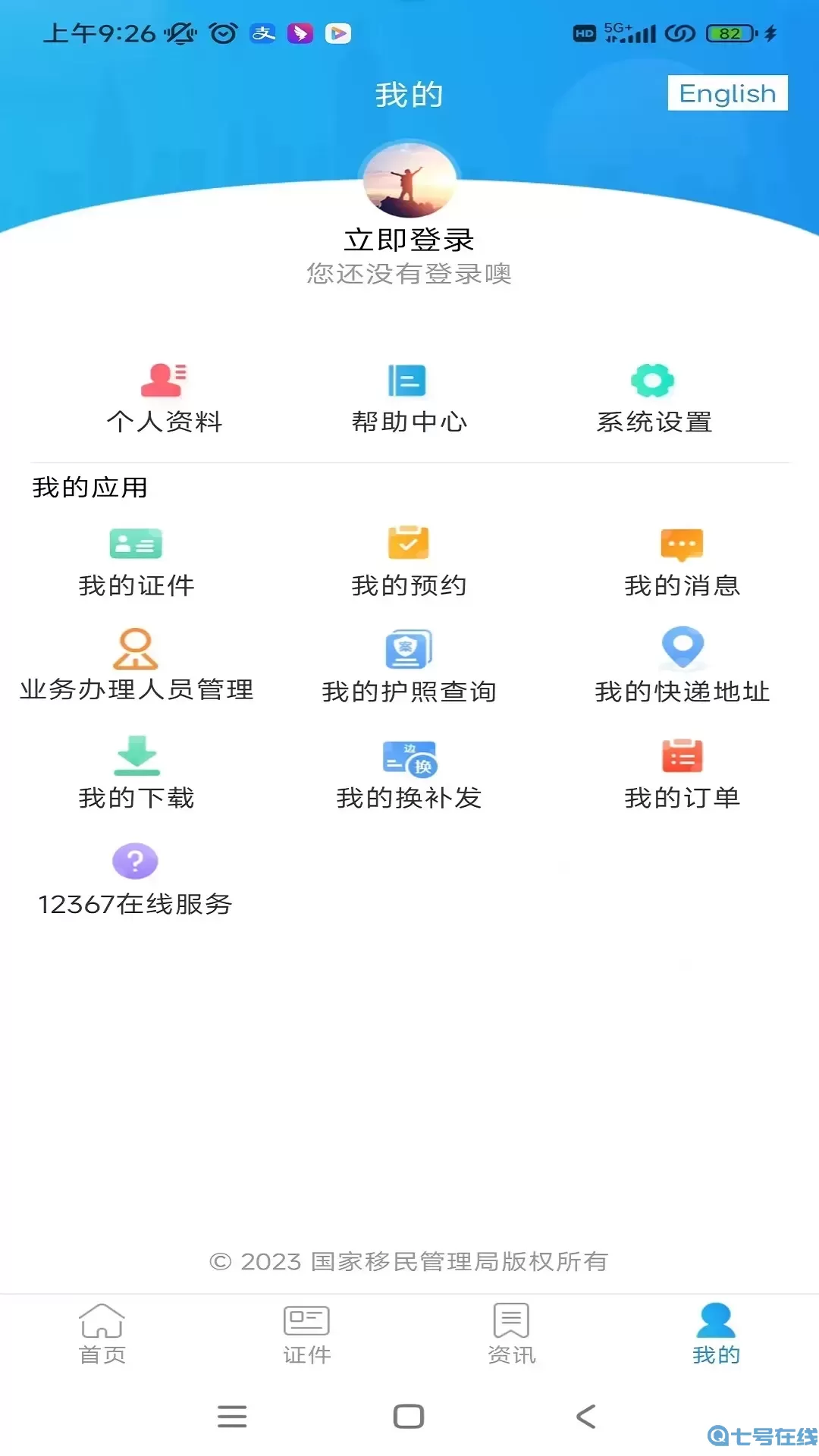Open 我的订单 (My Orders)

[x=682, y=773]
